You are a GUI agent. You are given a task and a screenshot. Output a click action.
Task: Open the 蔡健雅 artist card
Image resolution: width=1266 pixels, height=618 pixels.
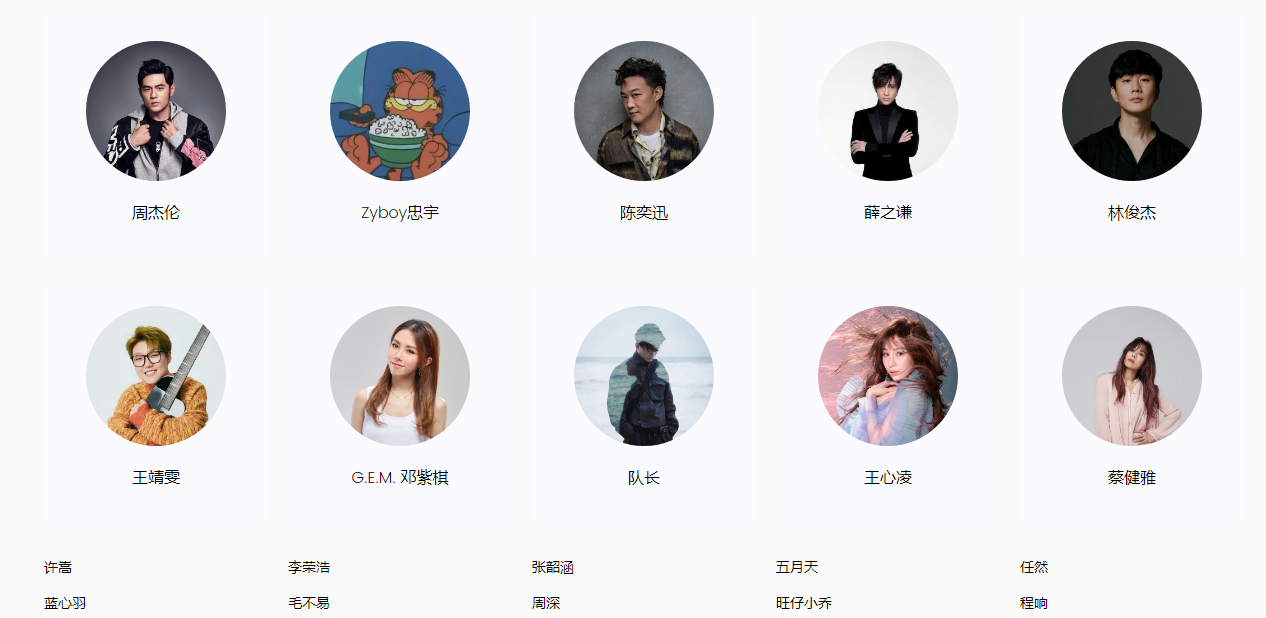(x=1132, y=404)
